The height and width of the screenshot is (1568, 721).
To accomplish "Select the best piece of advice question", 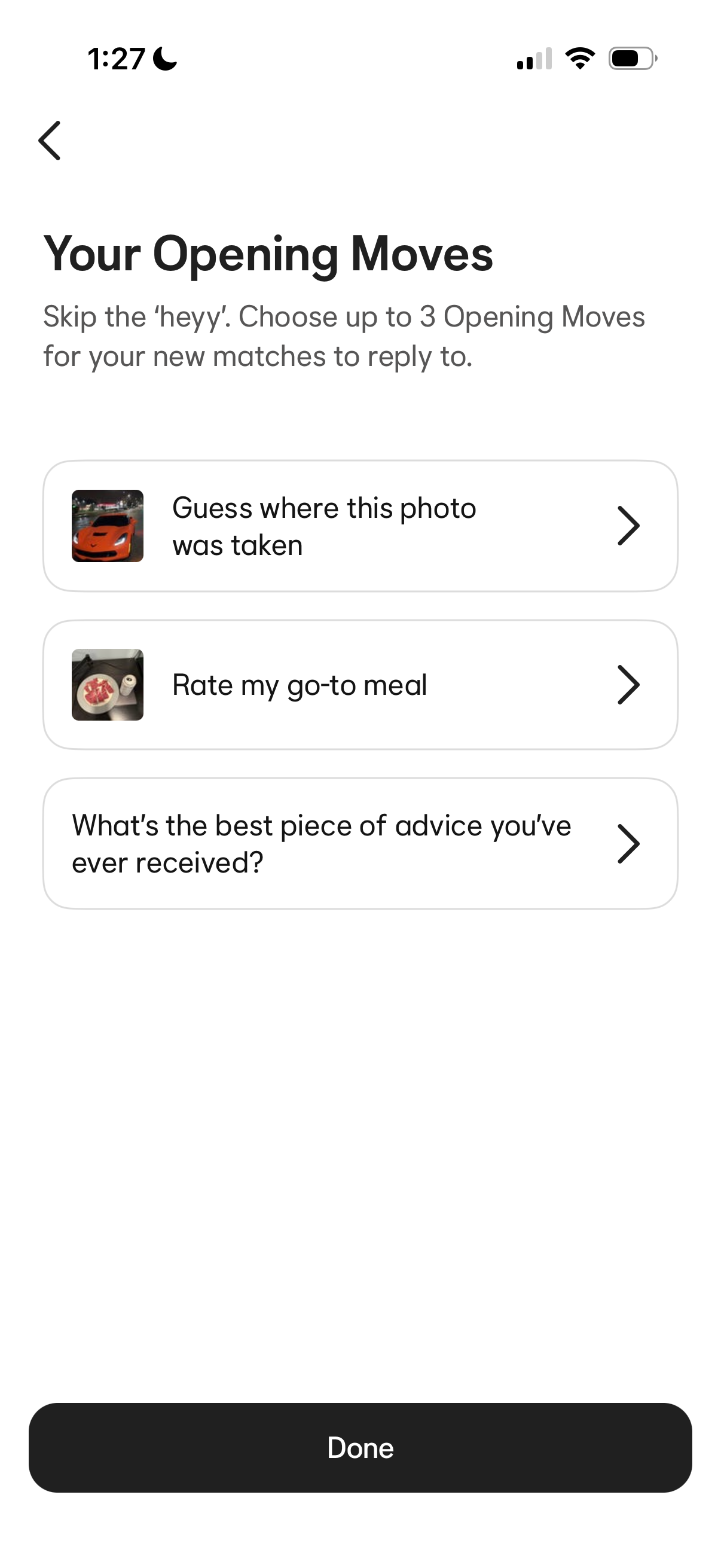I will point(359,844).
